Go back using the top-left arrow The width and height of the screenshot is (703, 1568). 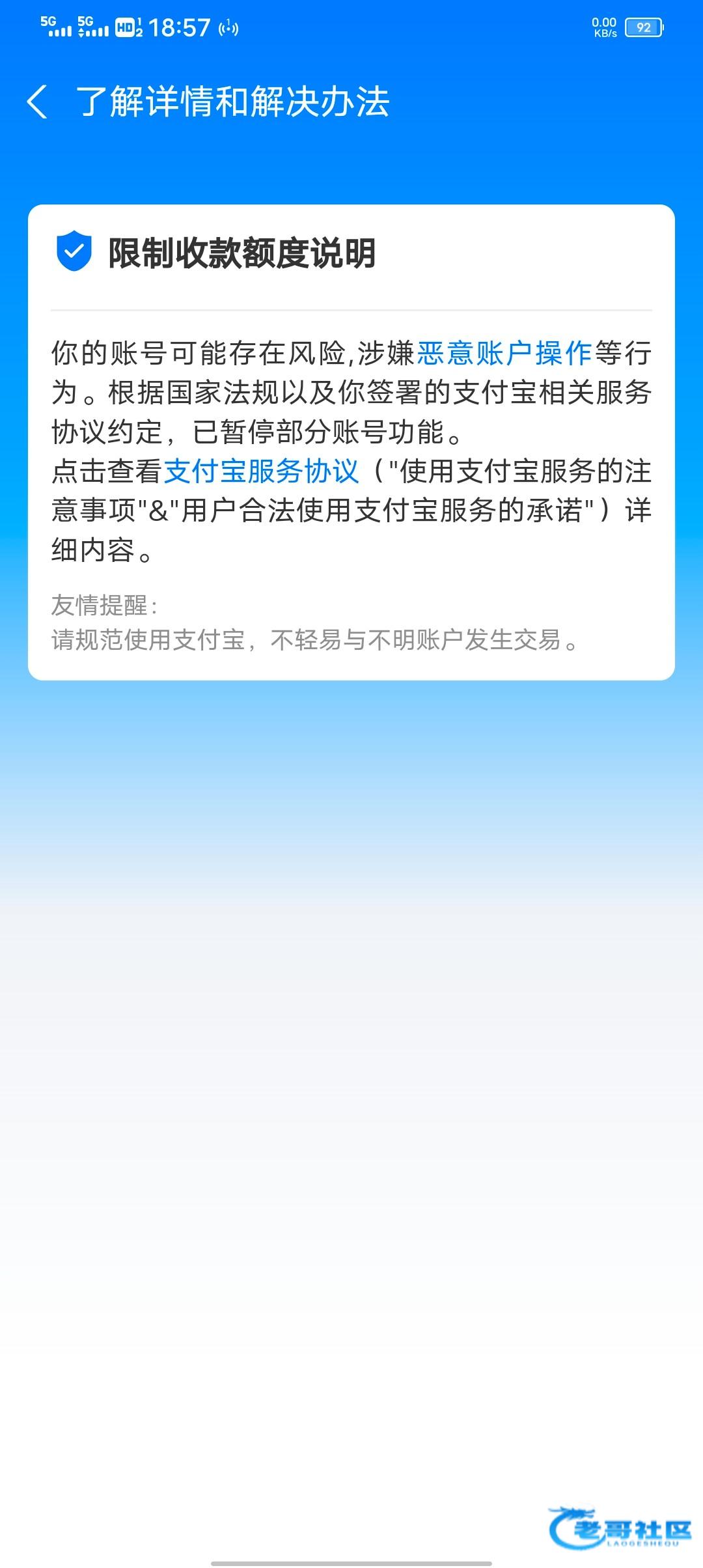pos(38,102)
